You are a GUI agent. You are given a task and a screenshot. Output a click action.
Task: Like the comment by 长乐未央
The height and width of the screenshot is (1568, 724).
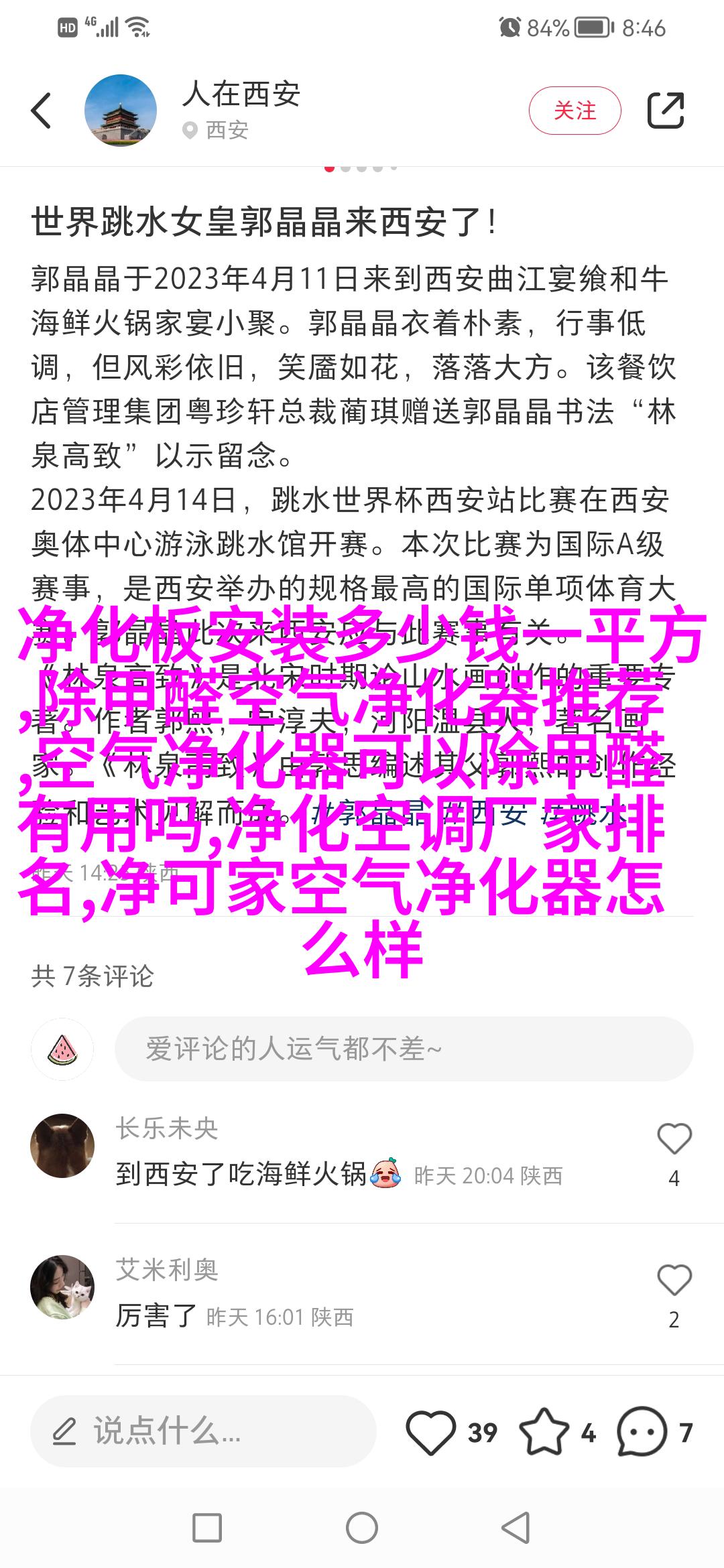coord(674,1138)
